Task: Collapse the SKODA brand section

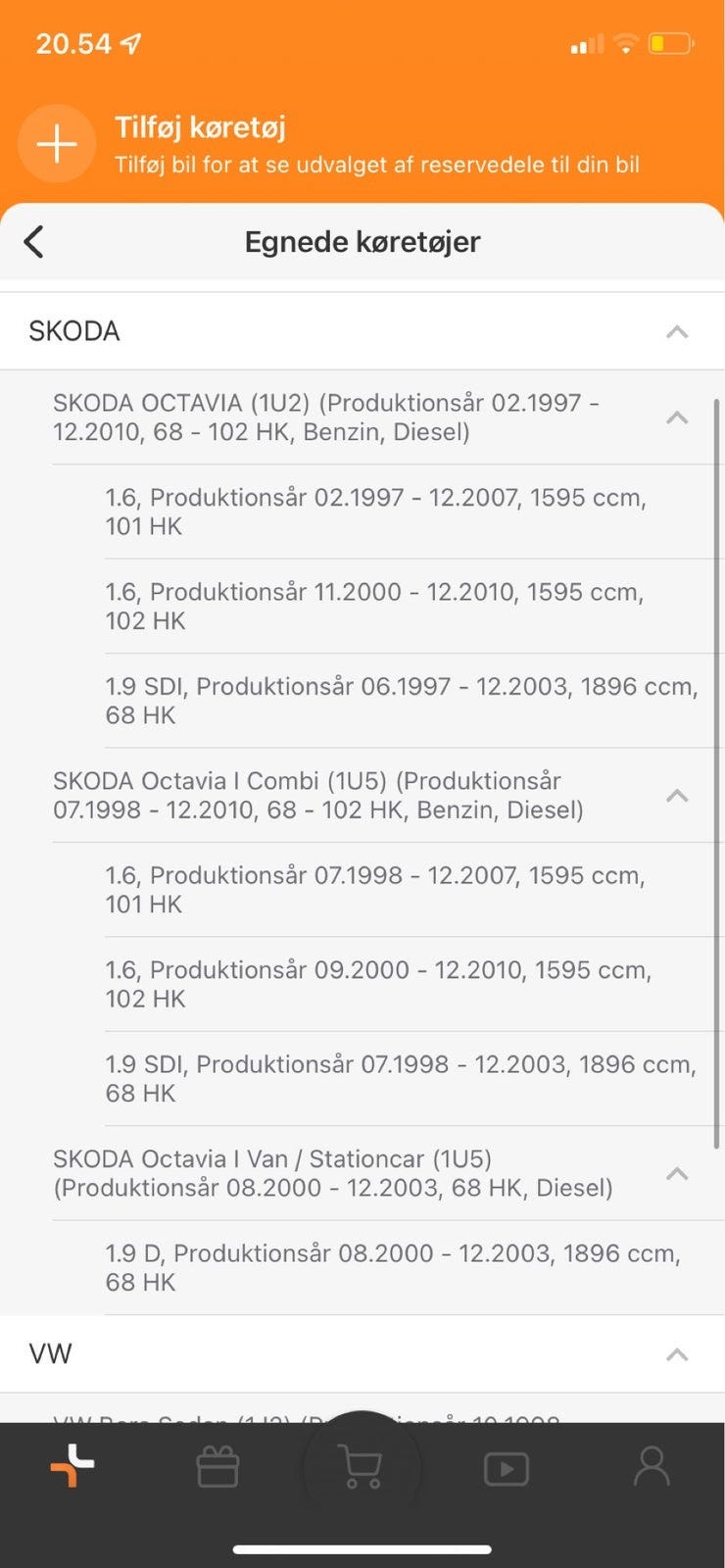Action: pos(676,332)
